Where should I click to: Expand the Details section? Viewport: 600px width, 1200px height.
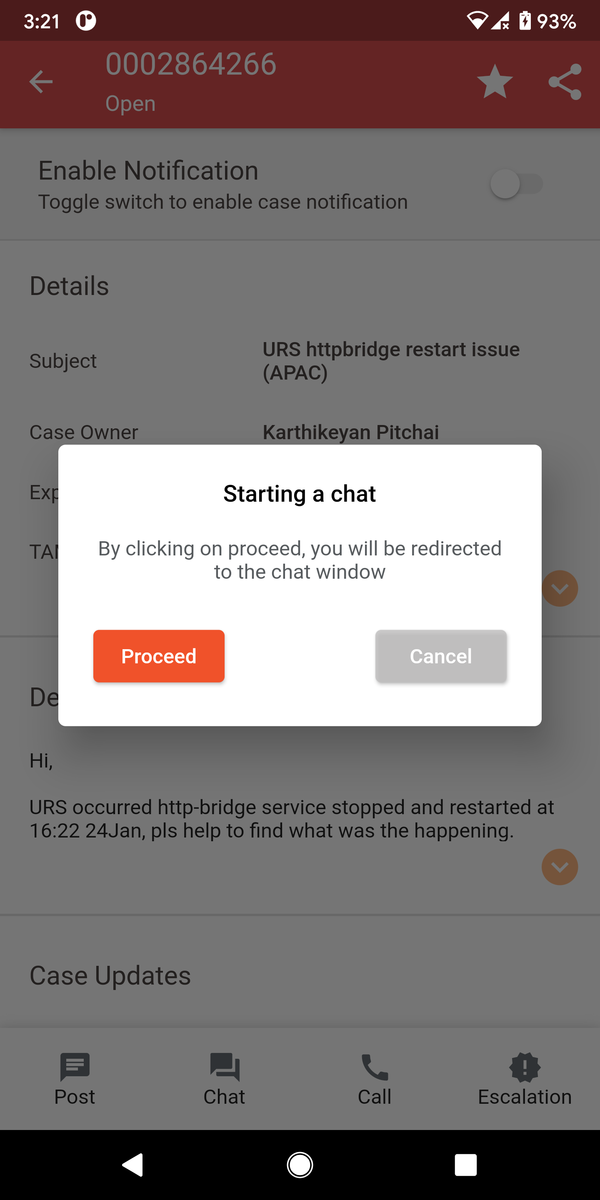(560, 589)
